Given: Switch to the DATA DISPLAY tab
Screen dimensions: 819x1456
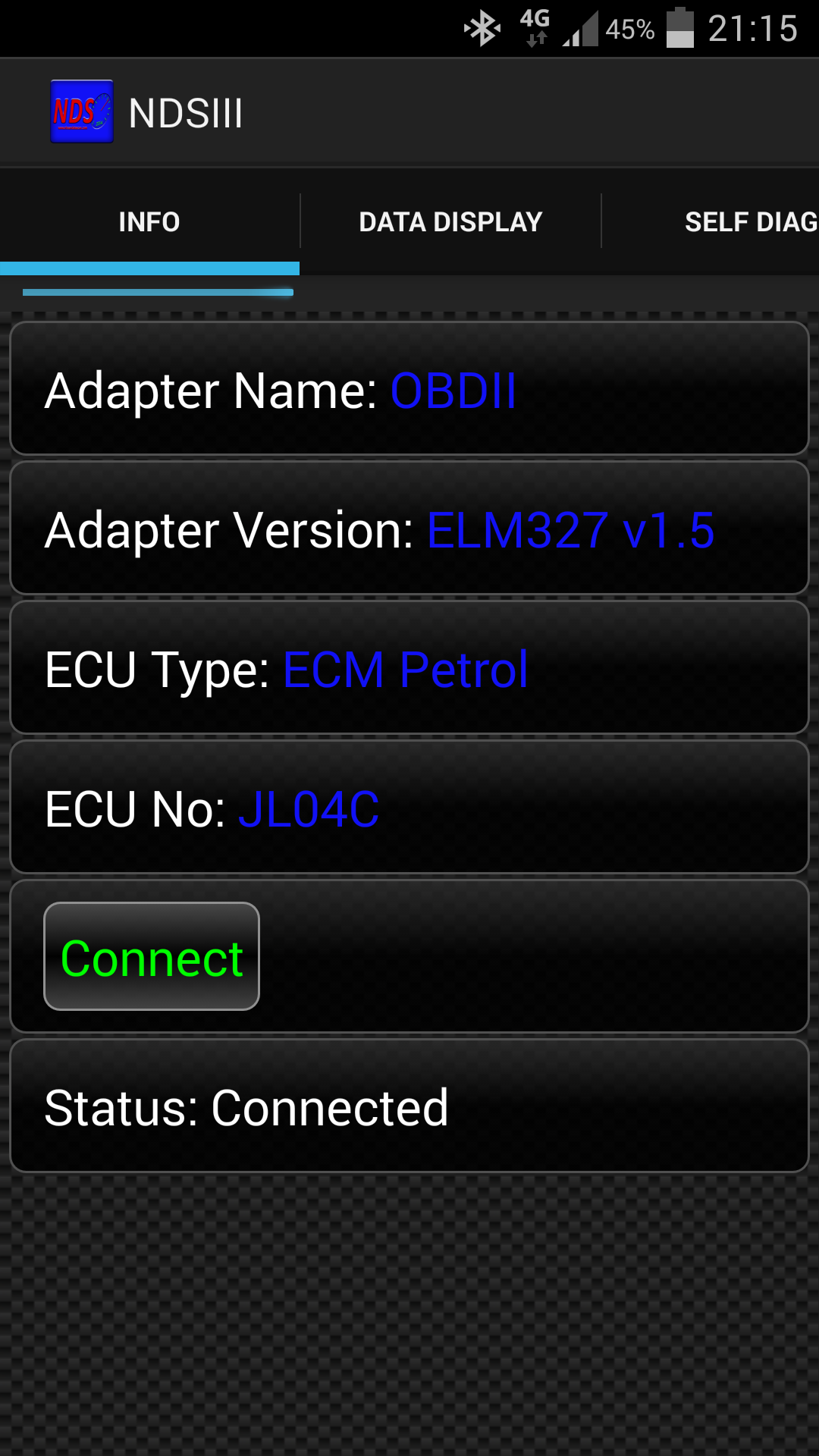Looking at the screenshot, I should pyautogui.click(x=450, y=221).
